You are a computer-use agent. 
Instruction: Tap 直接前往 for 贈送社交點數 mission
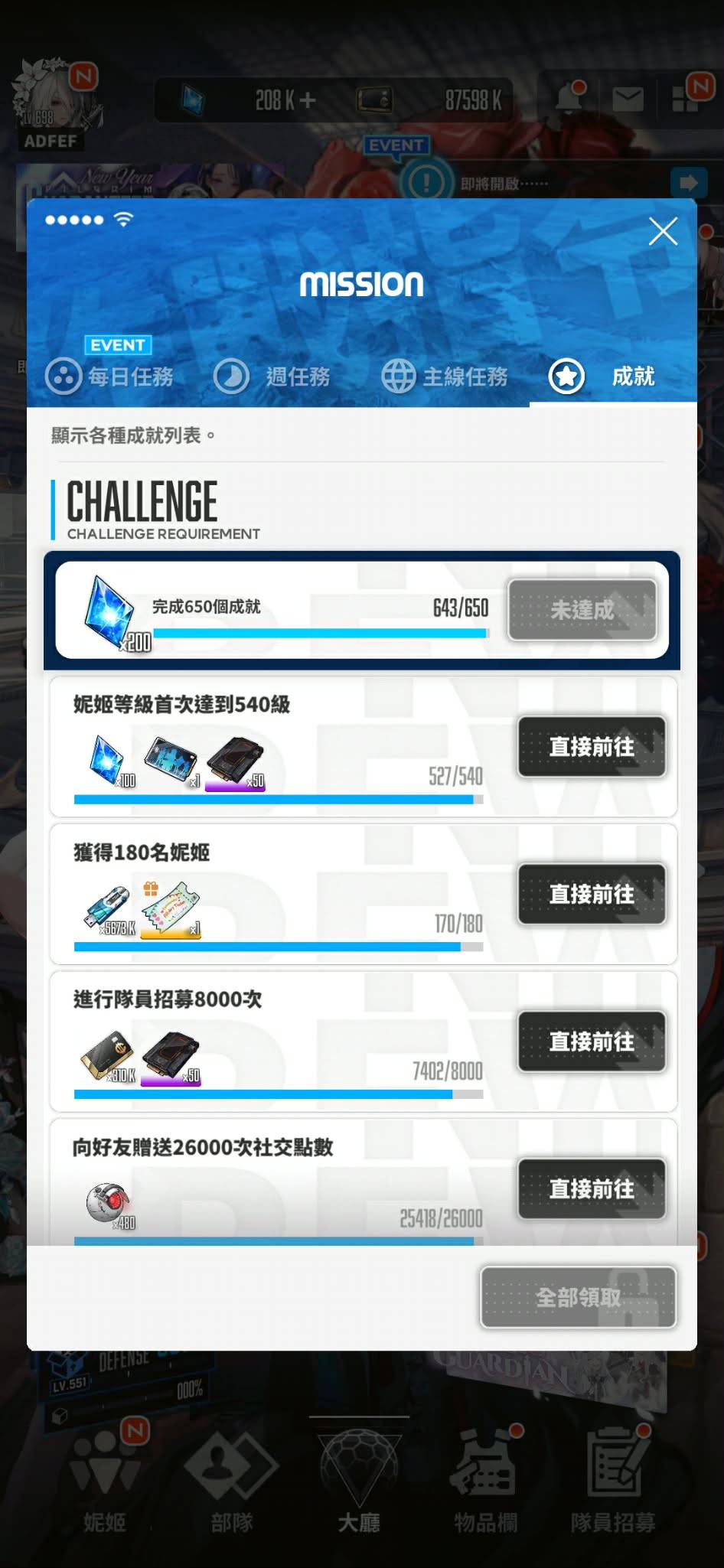pos(591,1188)
